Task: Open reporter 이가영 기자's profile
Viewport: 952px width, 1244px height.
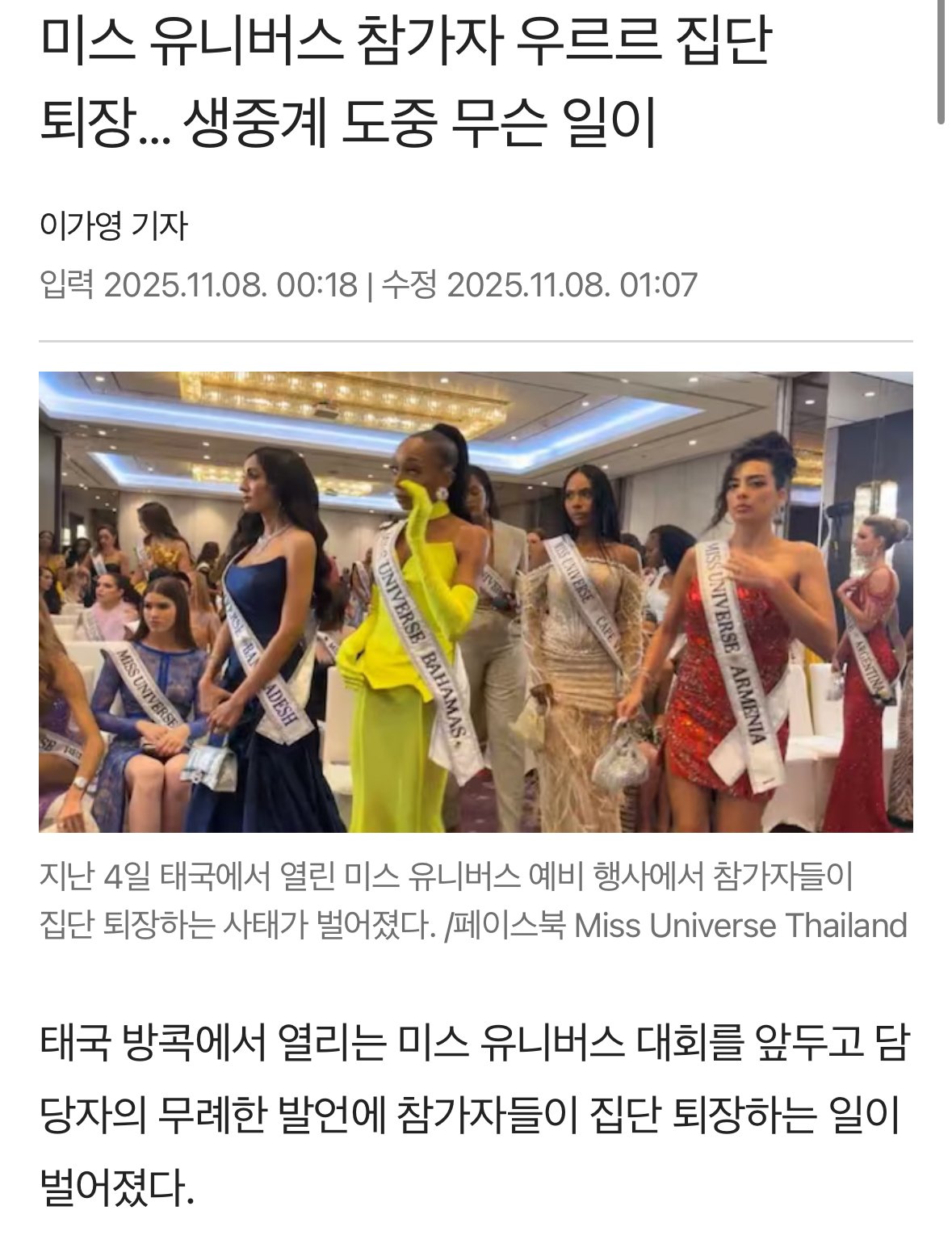Action: pos(113,225)
